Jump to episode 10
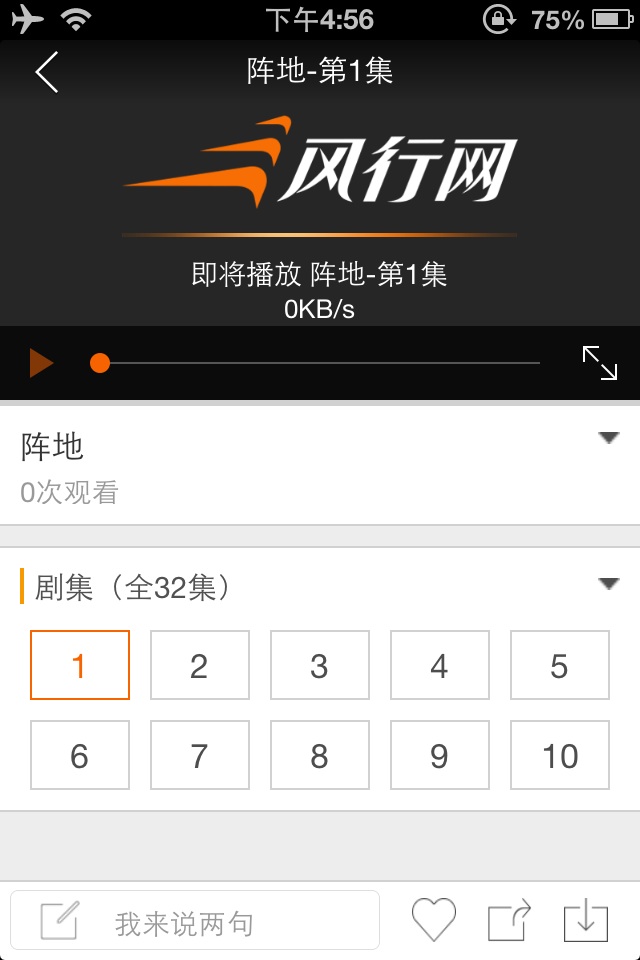The width and height of the screenshot is (640, 960). (x=560, y=755)
